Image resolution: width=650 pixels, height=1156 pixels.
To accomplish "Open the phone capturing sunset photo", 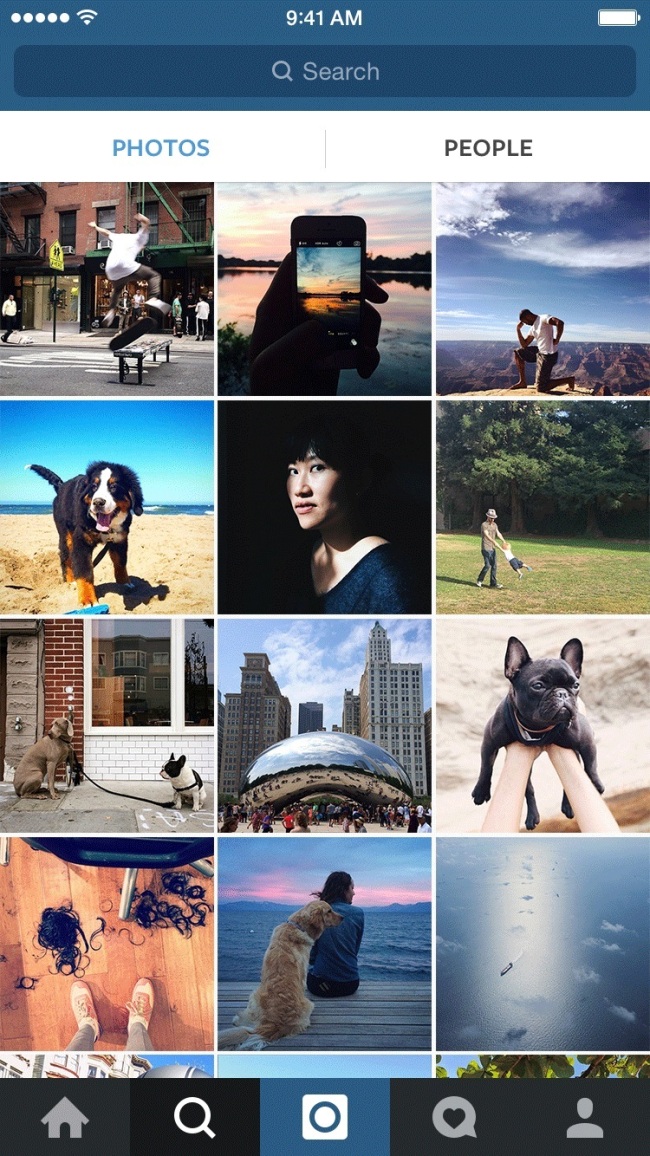I will tap(324, 289).
